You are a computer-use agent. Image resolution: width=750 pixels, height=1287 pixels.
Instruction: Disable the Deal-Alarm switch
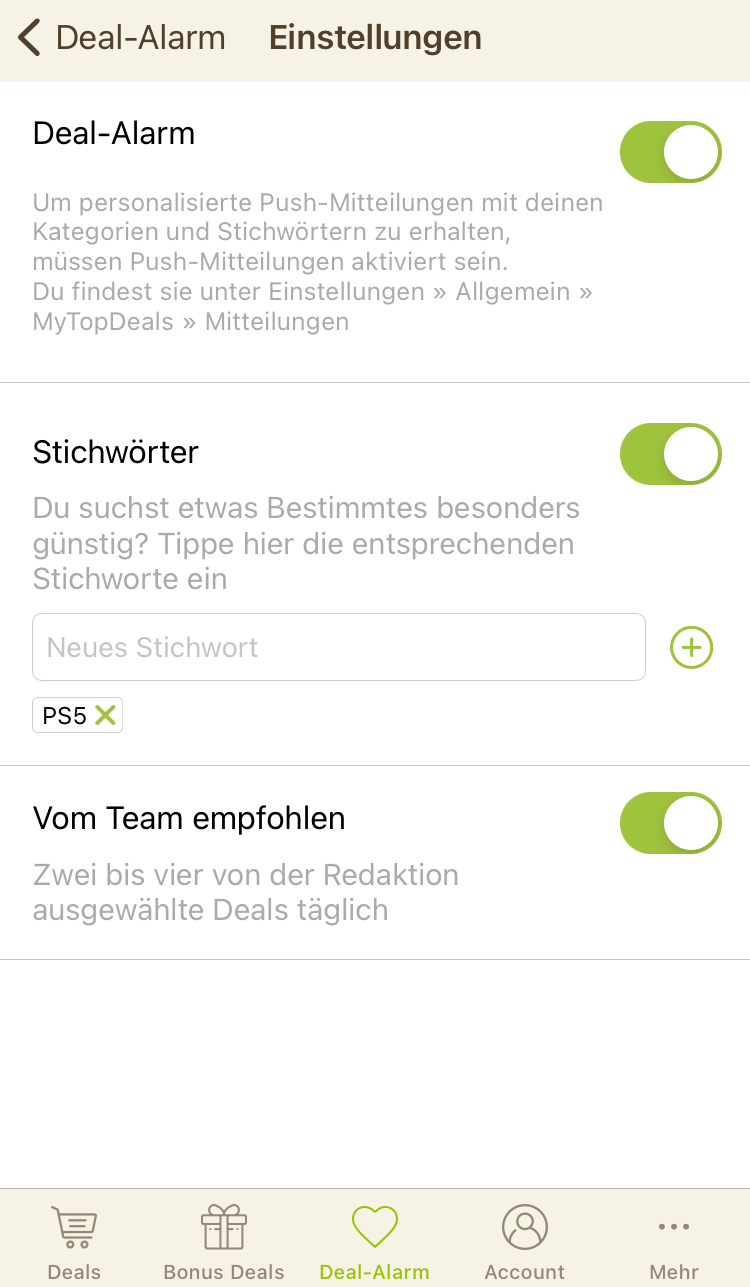click(670, 152)
